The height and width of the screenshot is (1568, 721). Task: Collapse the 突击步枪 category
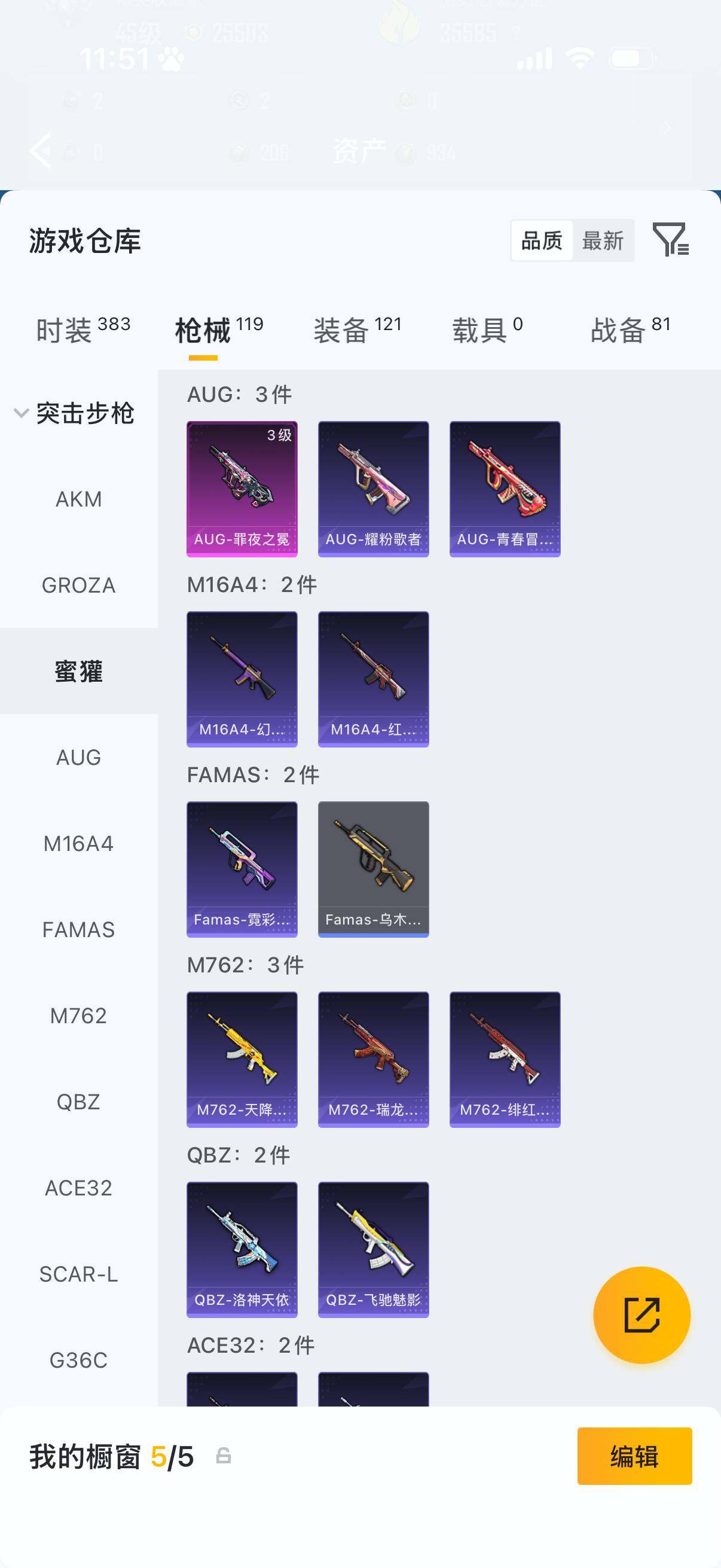(x=22, y=413)
